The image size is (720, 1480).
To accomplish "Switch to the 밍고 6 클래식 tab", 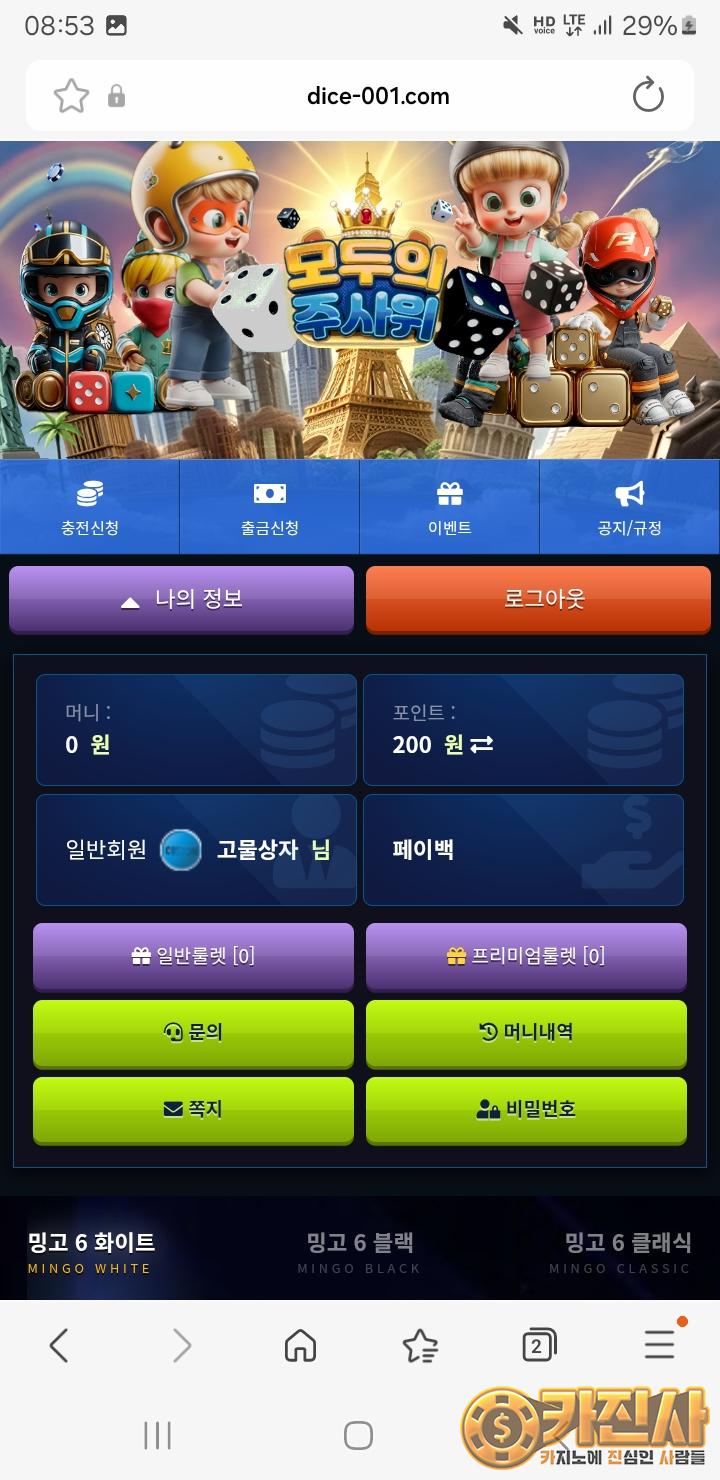I will [627, 1252].
